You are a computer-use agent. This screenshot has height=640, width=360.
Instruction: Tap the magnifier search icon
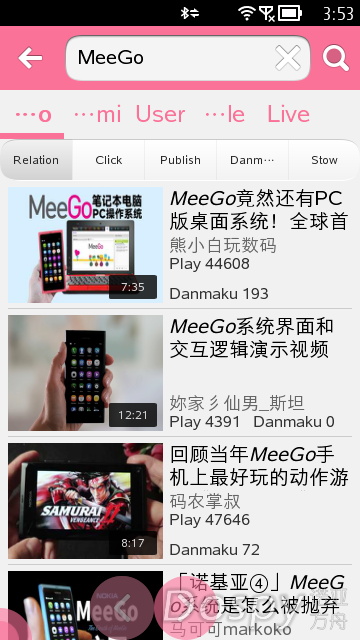(x=336, y=58)
